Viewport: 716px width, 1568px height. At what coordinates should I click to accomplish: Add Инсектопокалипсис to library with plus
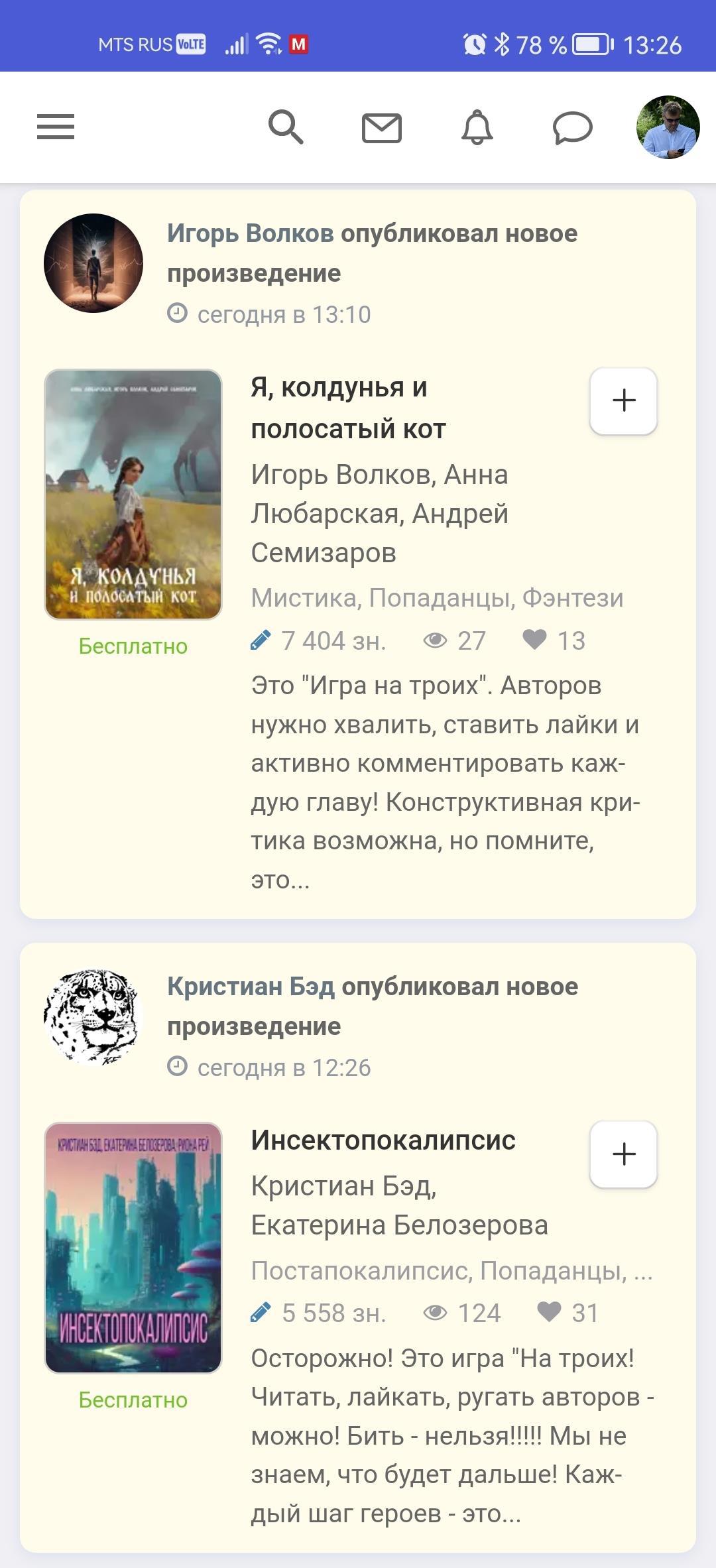pyautogui.click(x=623, y=1154)
